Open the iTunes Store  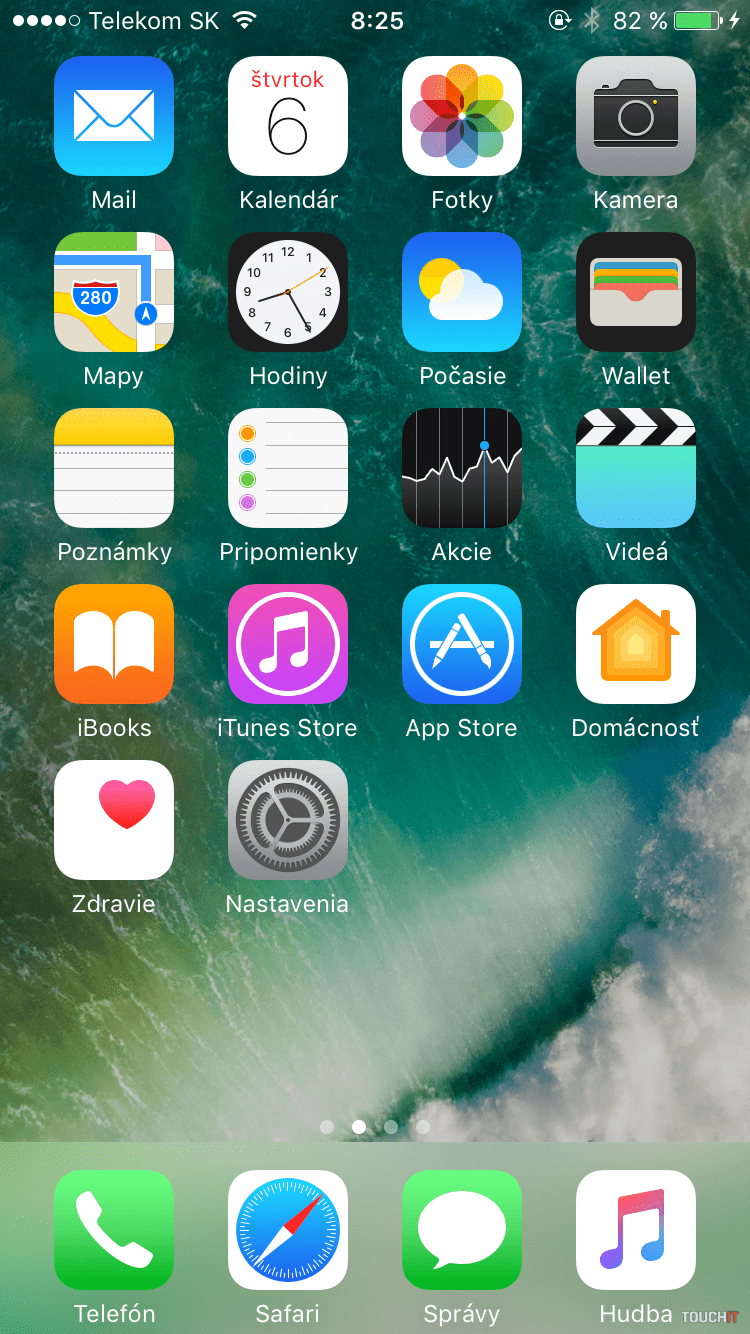(288, 644)
